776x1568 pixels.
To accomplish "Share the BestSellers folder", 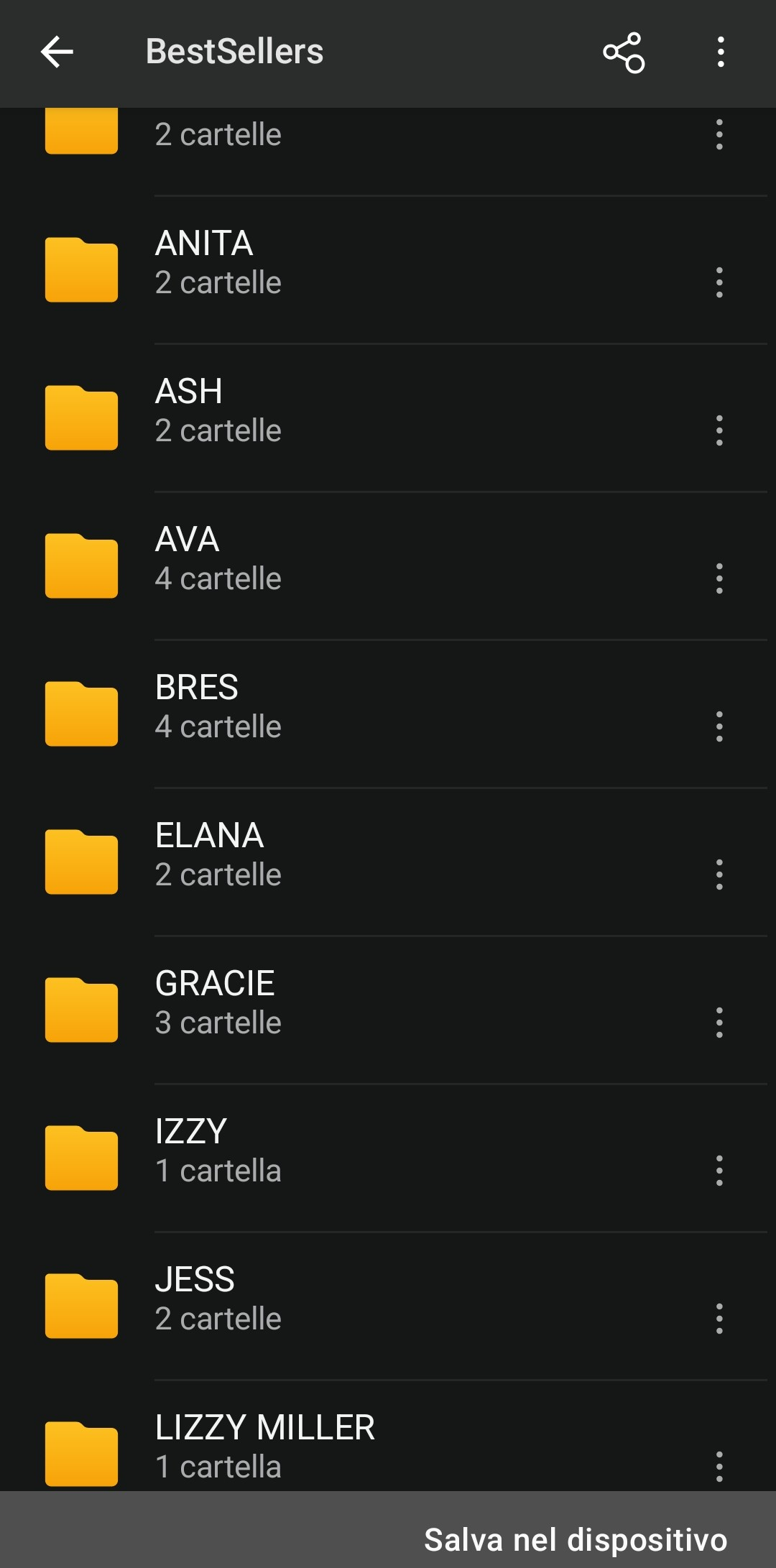I will tap(624, 52).
